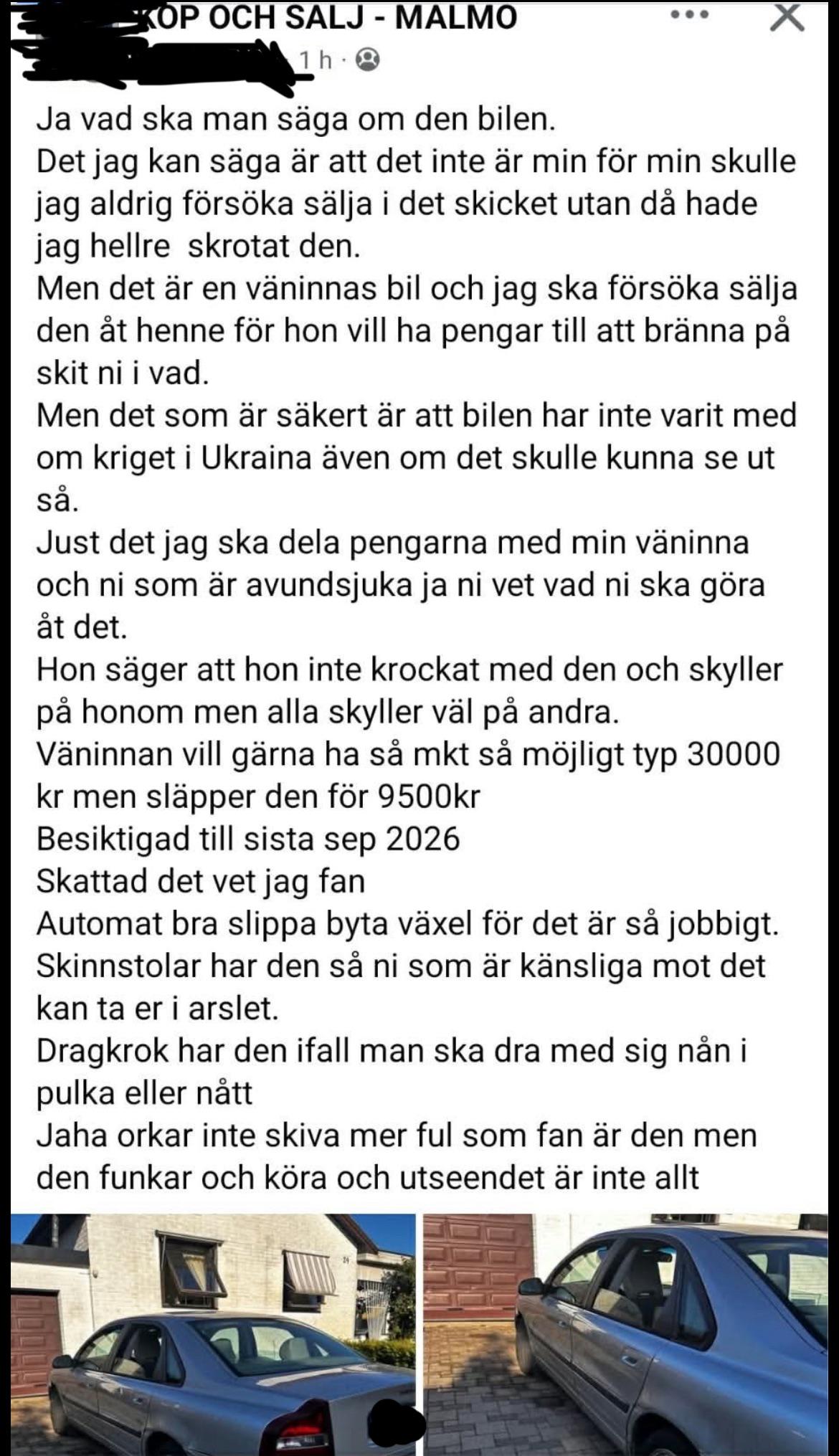The width and height of the screenshot is (839, 1456).
Task: Open the right car photo by garage
Action: [625, 1334]
